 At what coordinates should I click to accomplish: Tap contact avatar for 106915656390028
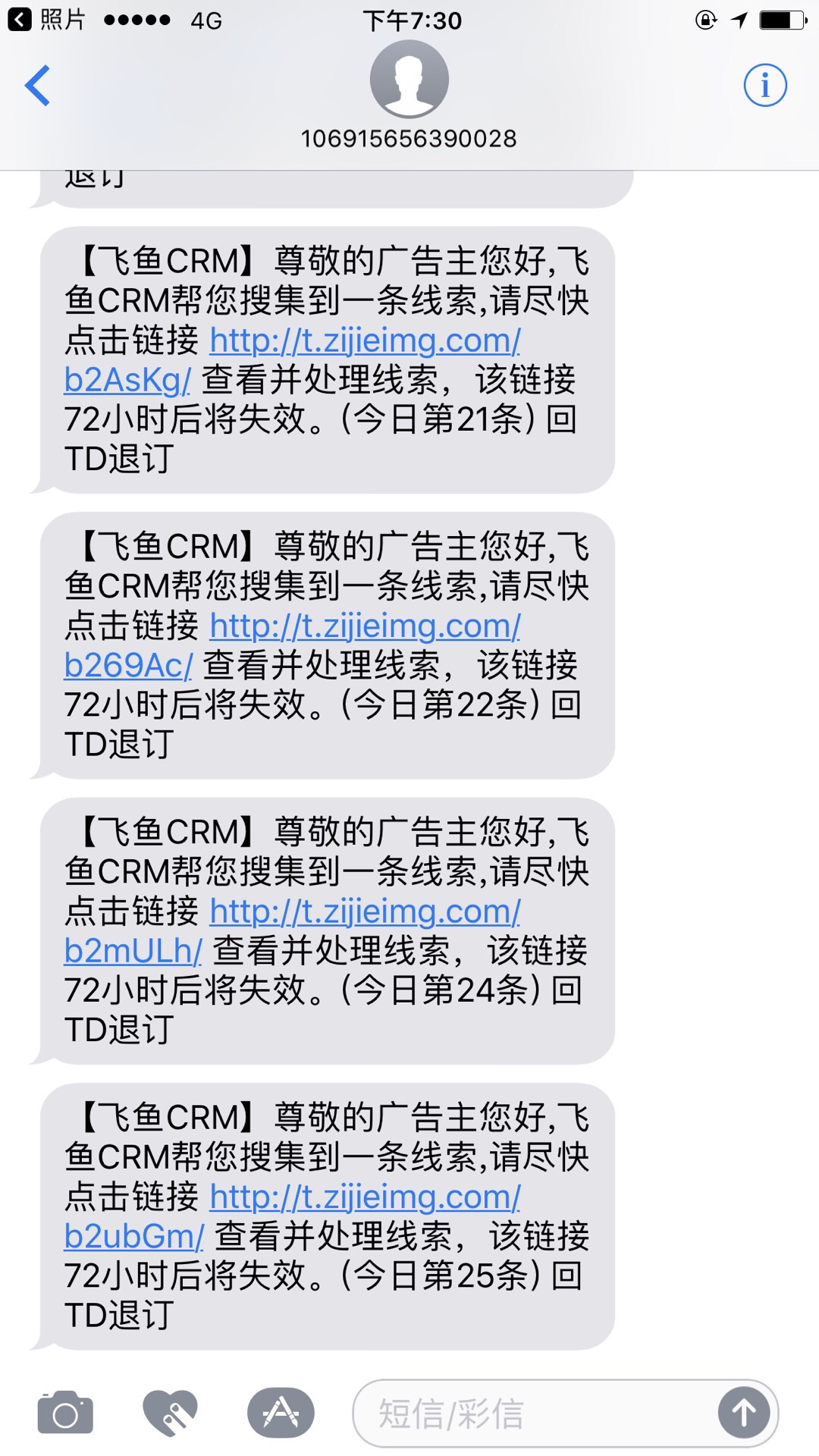409,80
